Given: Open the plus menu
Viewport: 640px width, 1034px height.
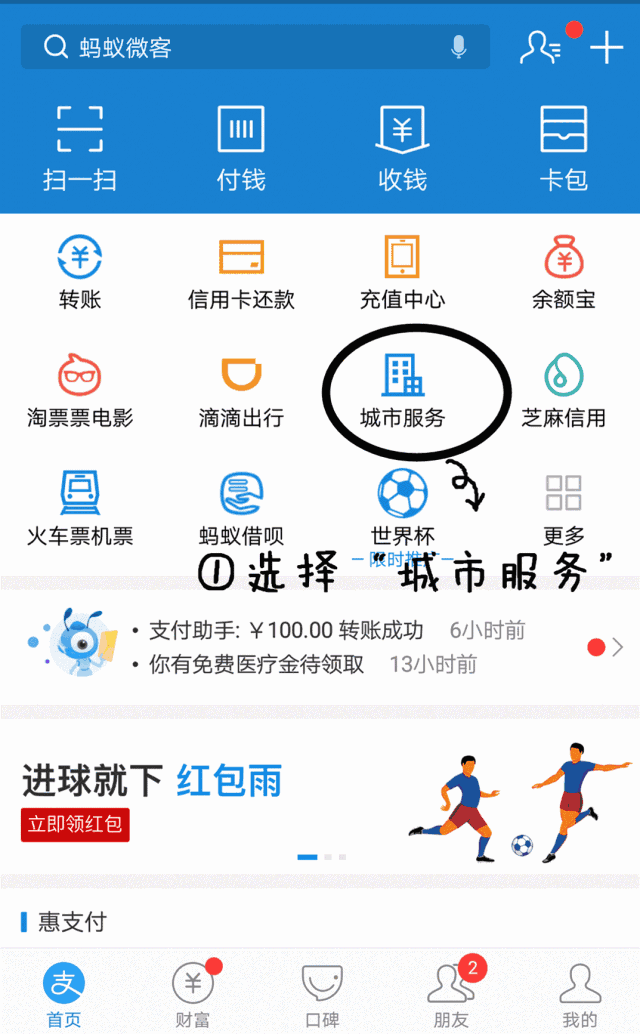Looking at the screenshot, I should 606,47.
